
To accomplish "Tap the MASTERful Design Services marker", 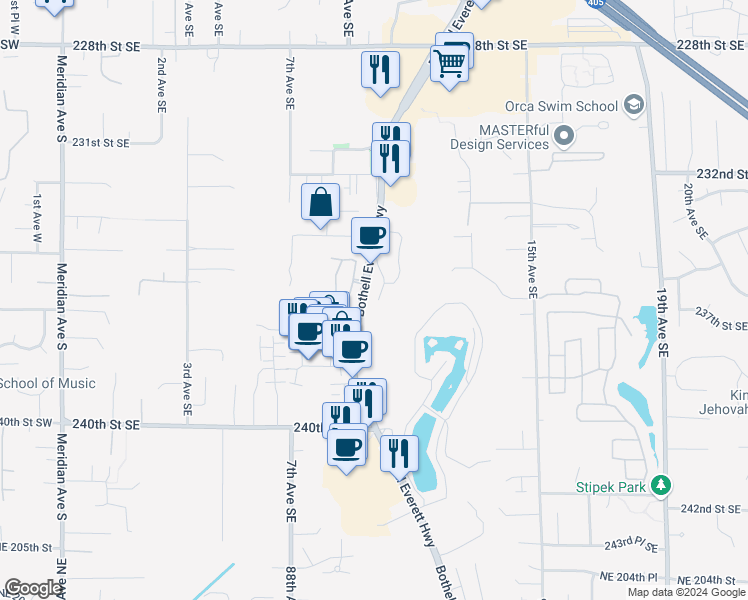I will click(564, 135).
